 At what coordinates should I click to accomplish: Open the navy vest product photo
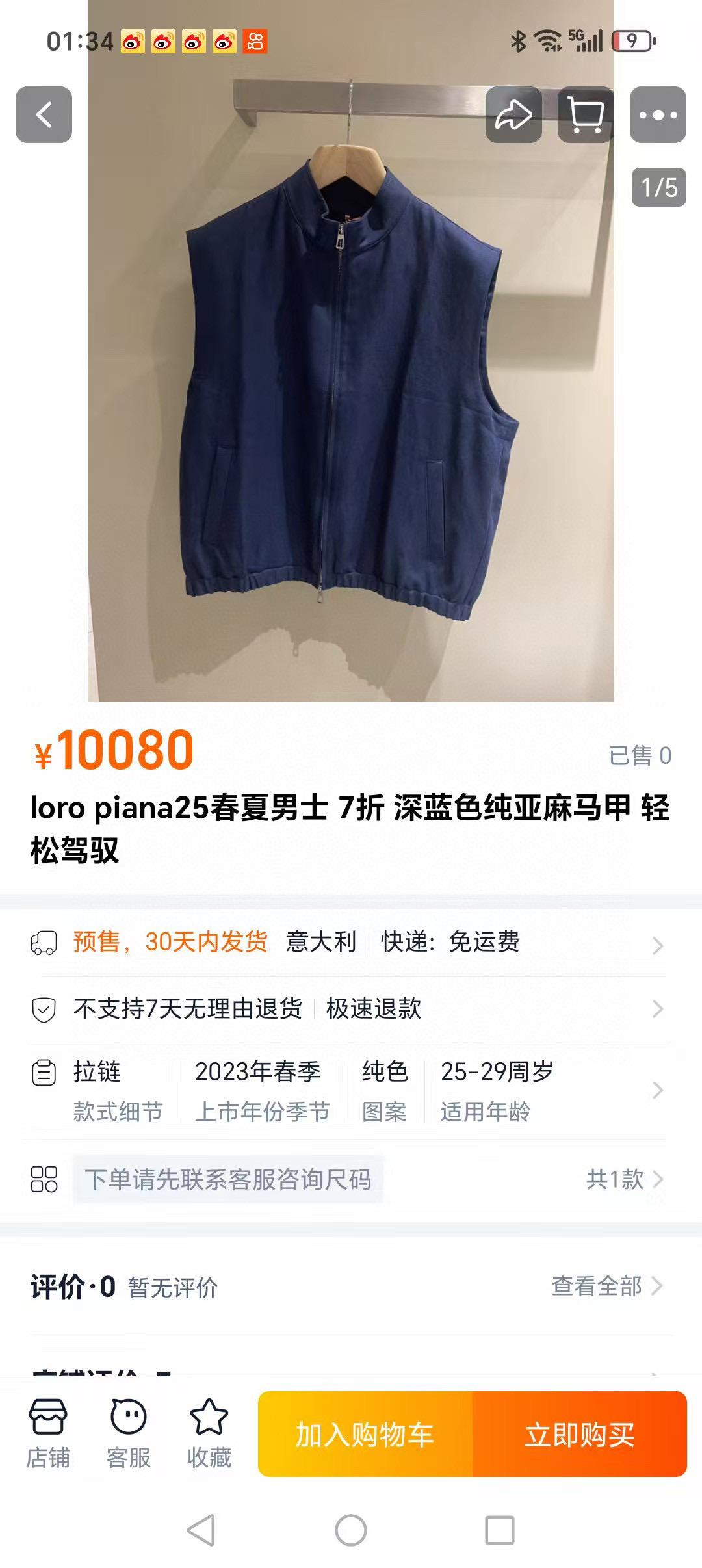351,390
